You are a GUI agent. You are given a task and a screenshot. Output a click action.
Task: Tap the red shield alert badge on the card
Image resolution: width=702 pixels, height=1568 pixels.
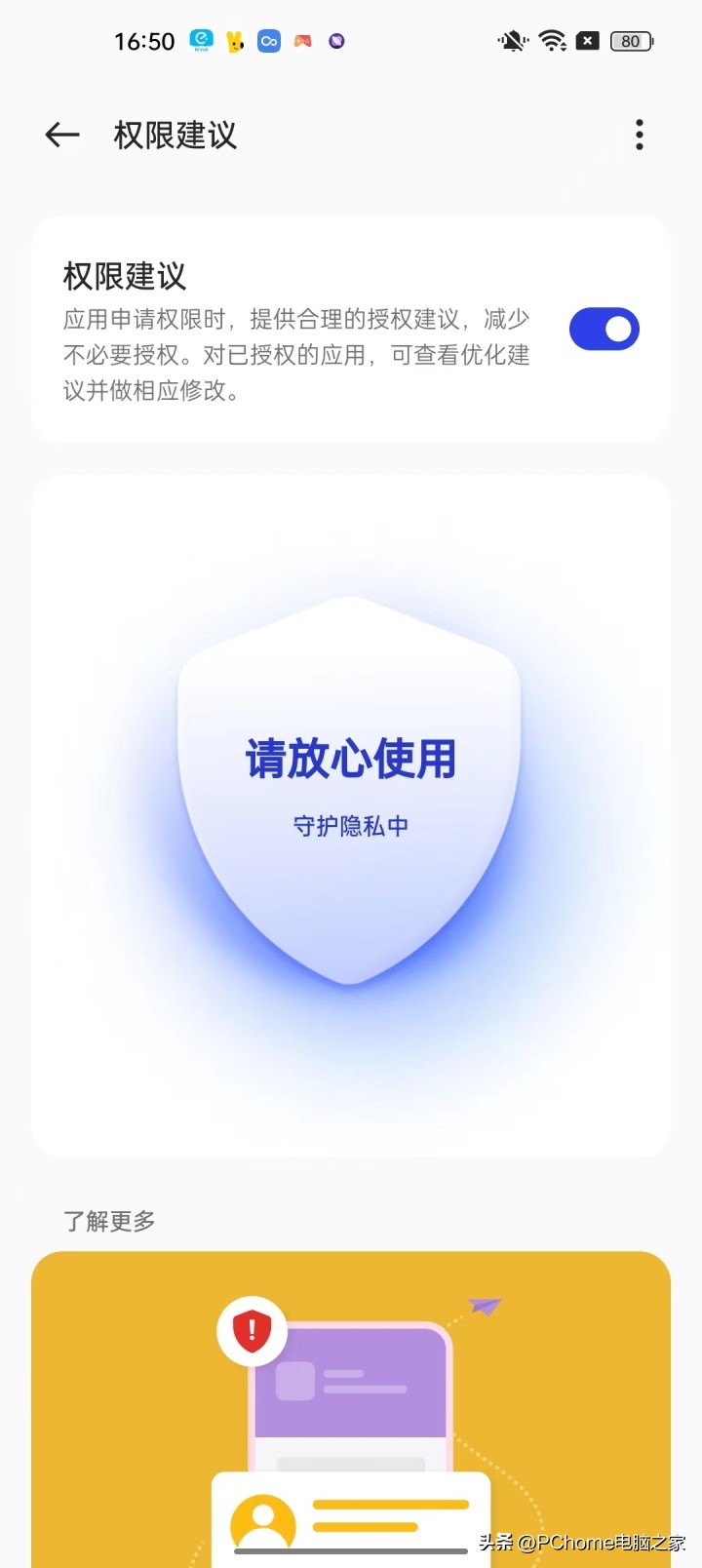click(x=253, y=1330)
